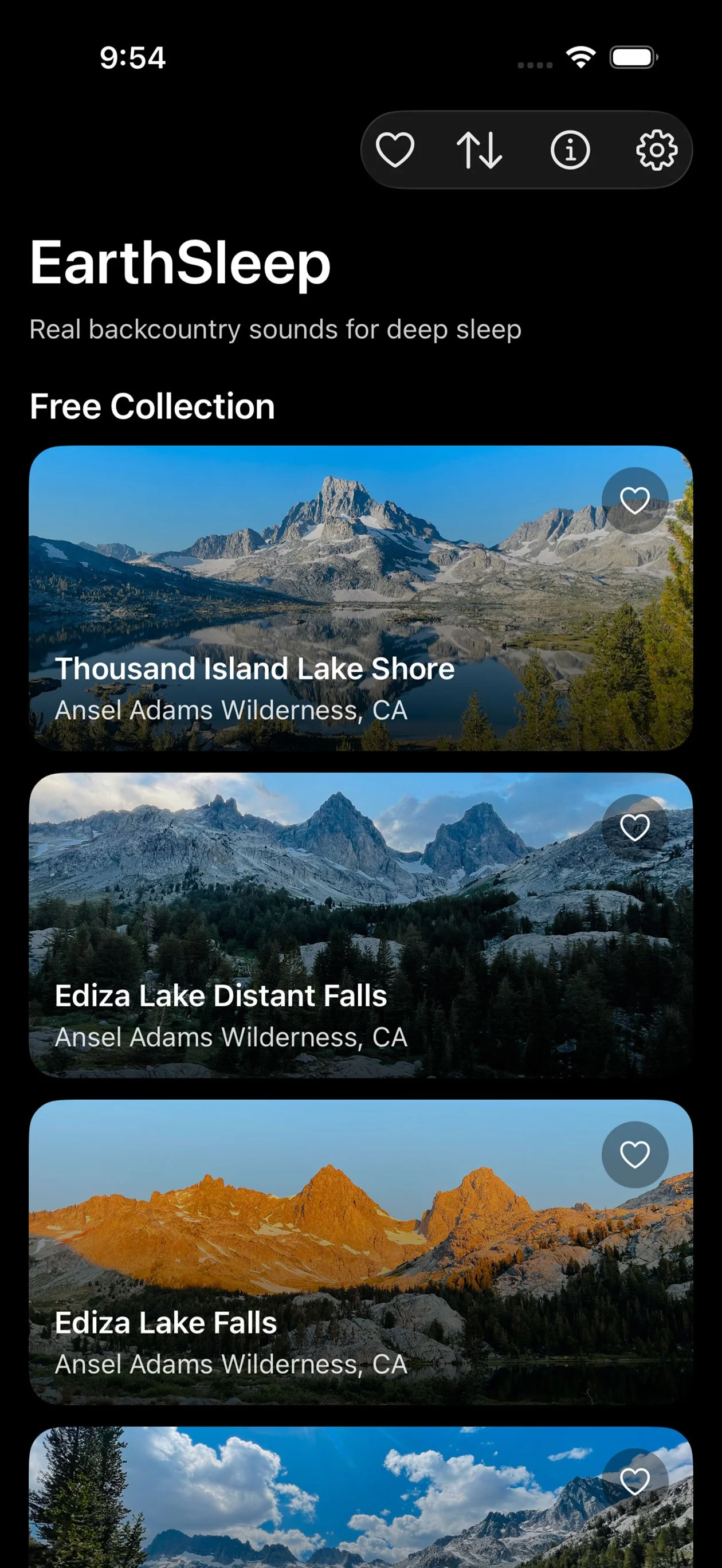The image size is (722, 1568).
Task: Favorite Thousand Island Lake Shore
Action: coord(634,501)
